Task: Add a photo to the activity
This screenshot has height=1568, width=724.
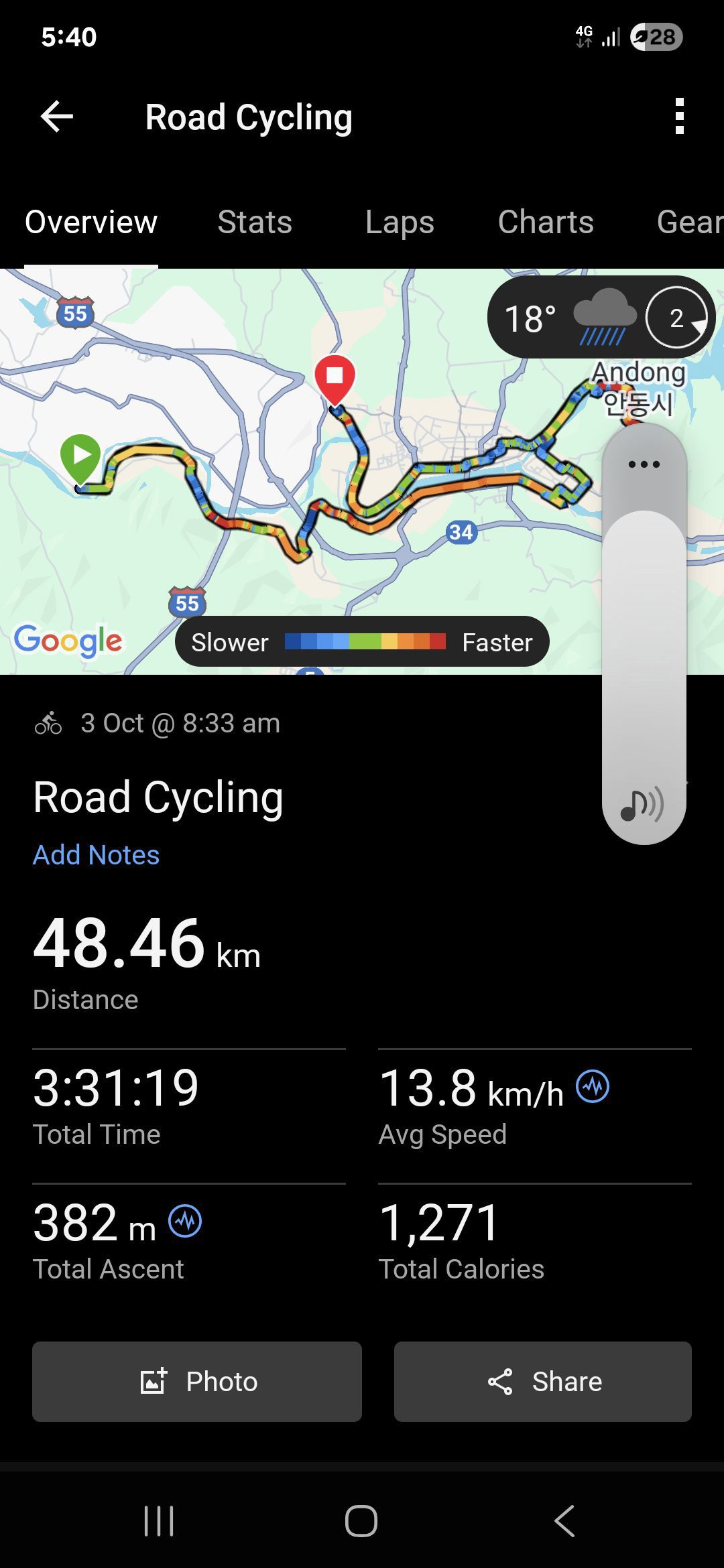Action: pyautogui.click(x=197, y=1382)
